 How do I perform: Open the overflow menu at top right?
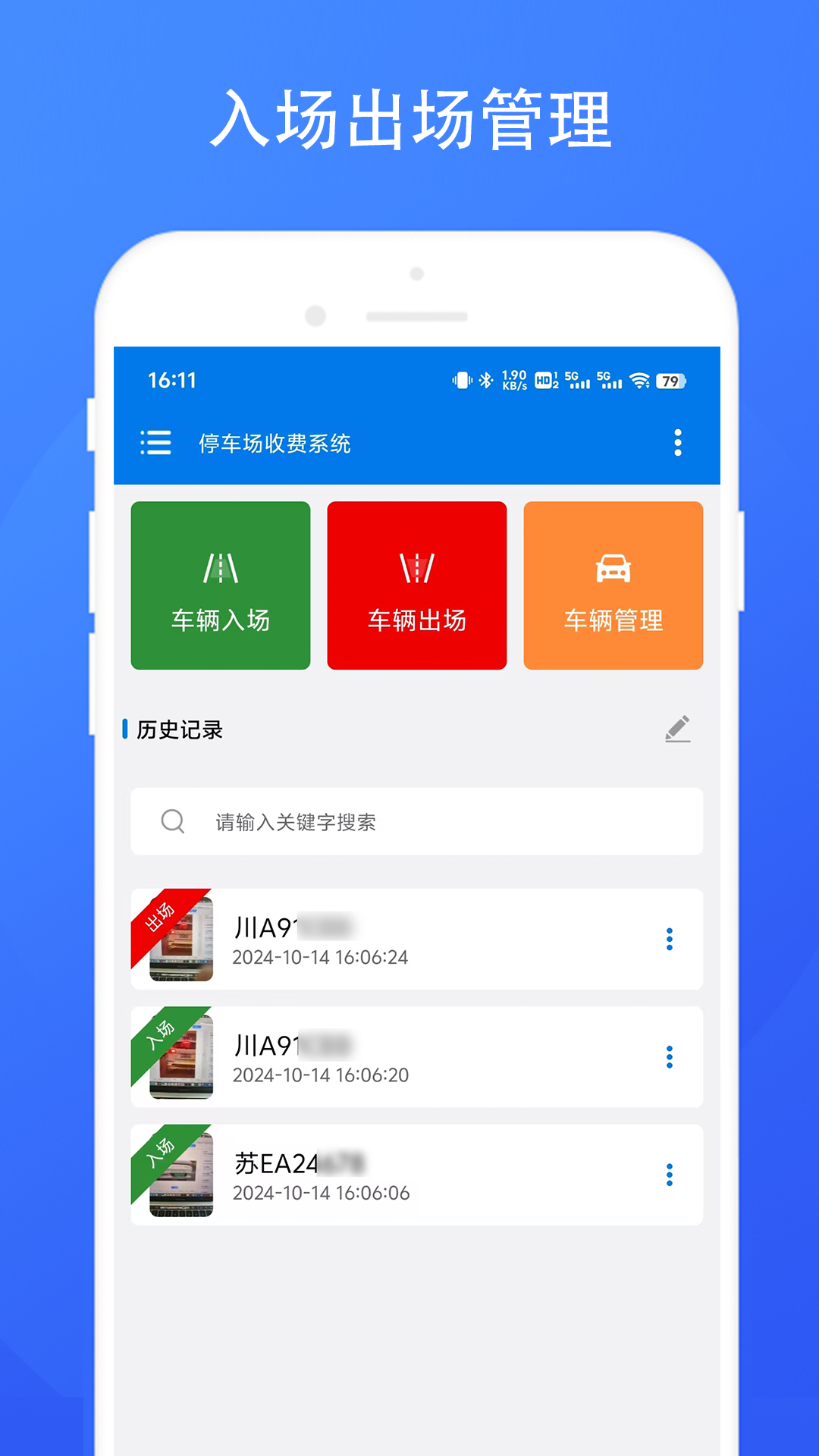tap(678, 443)
